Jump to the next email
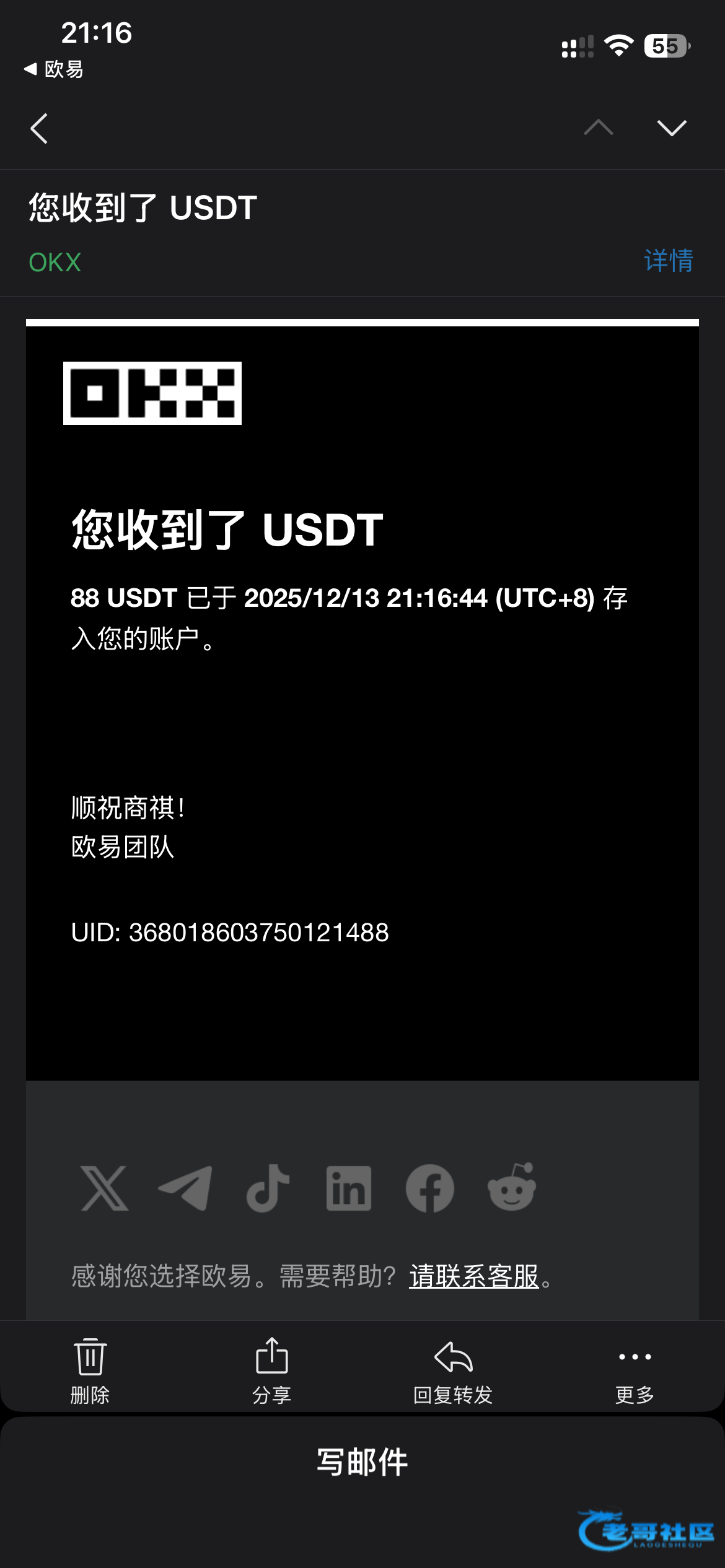The height and width of the screenshot is (1568, 725). 671,128
